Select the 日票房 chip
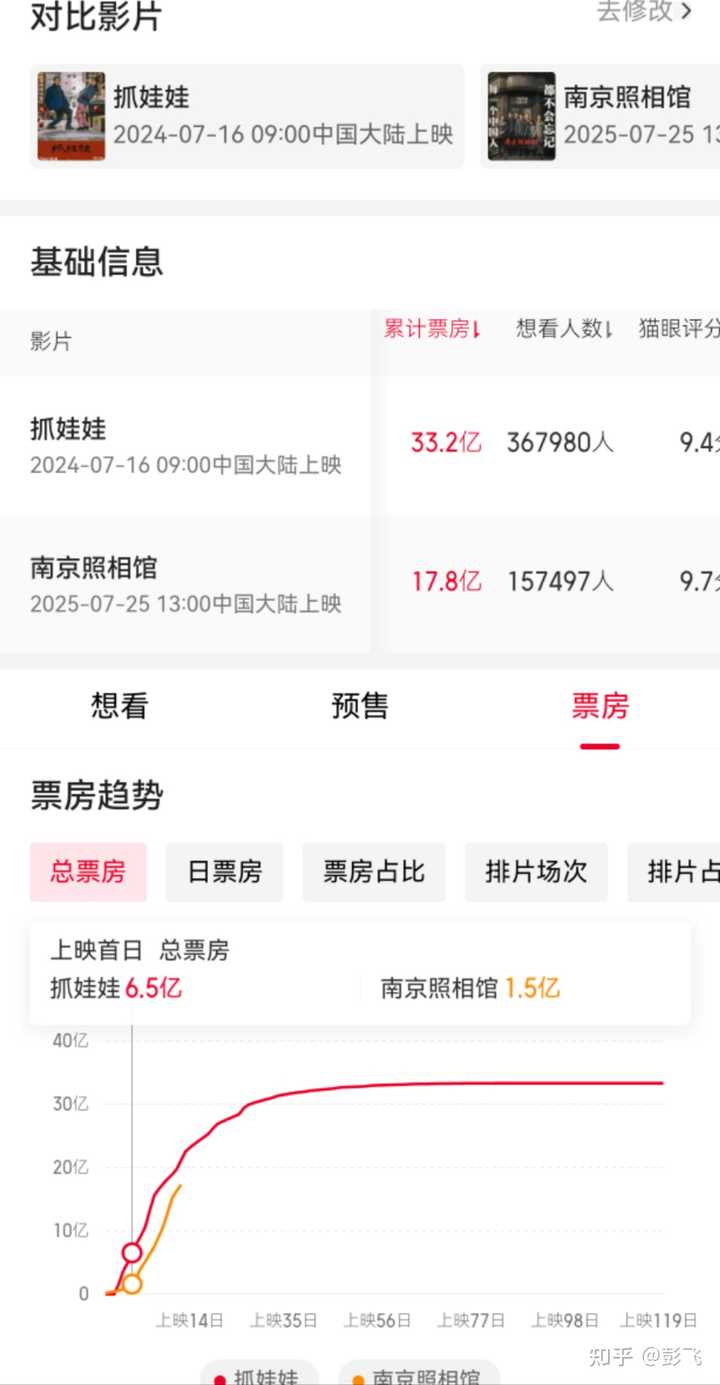Viewport: 720px width, 1385px height. click(x=224, y=872)
